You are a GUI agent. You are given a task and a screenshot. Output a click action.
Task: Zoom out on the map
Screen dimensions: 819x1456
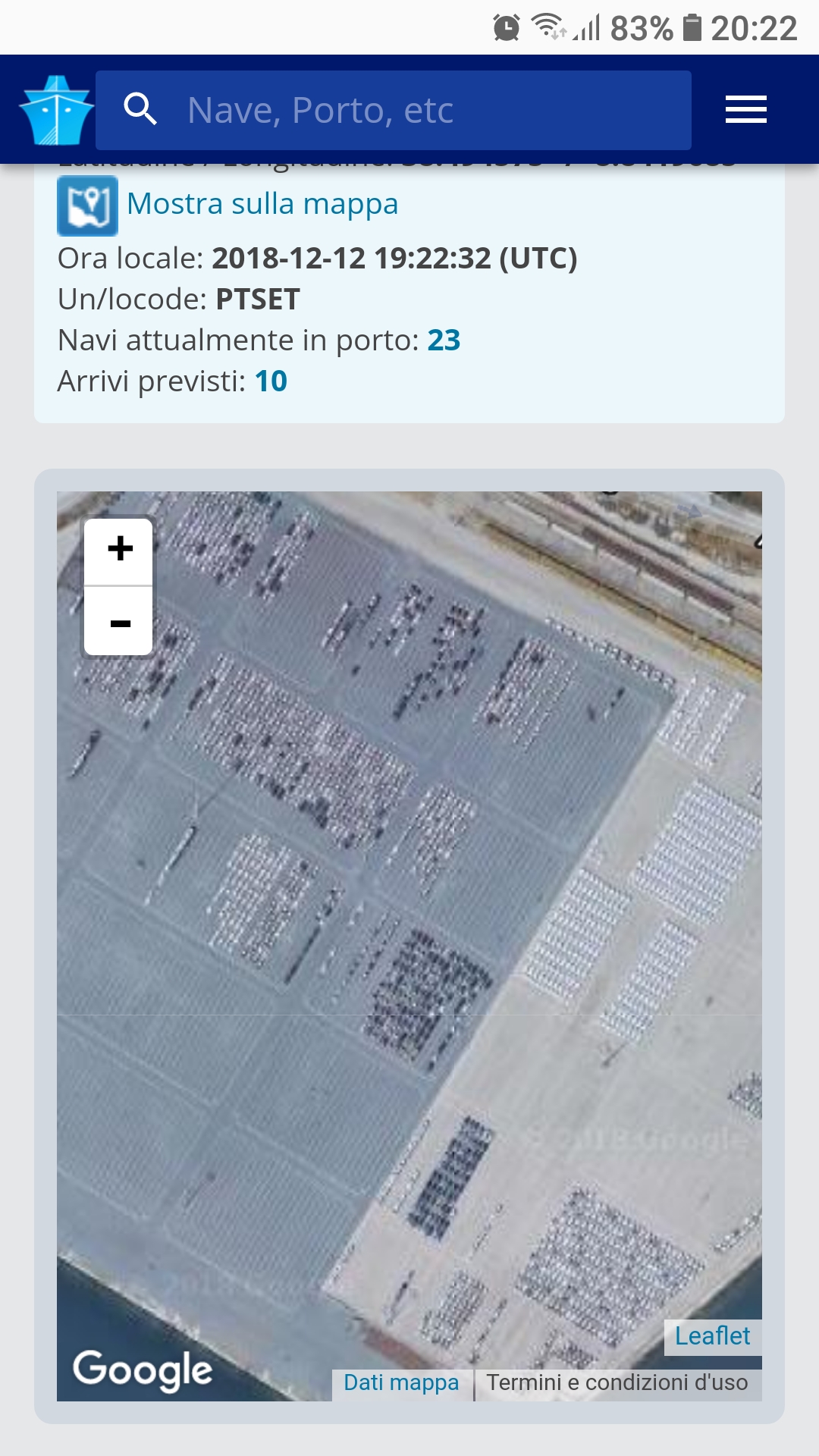pyautogui.click(x=119, y=622)
